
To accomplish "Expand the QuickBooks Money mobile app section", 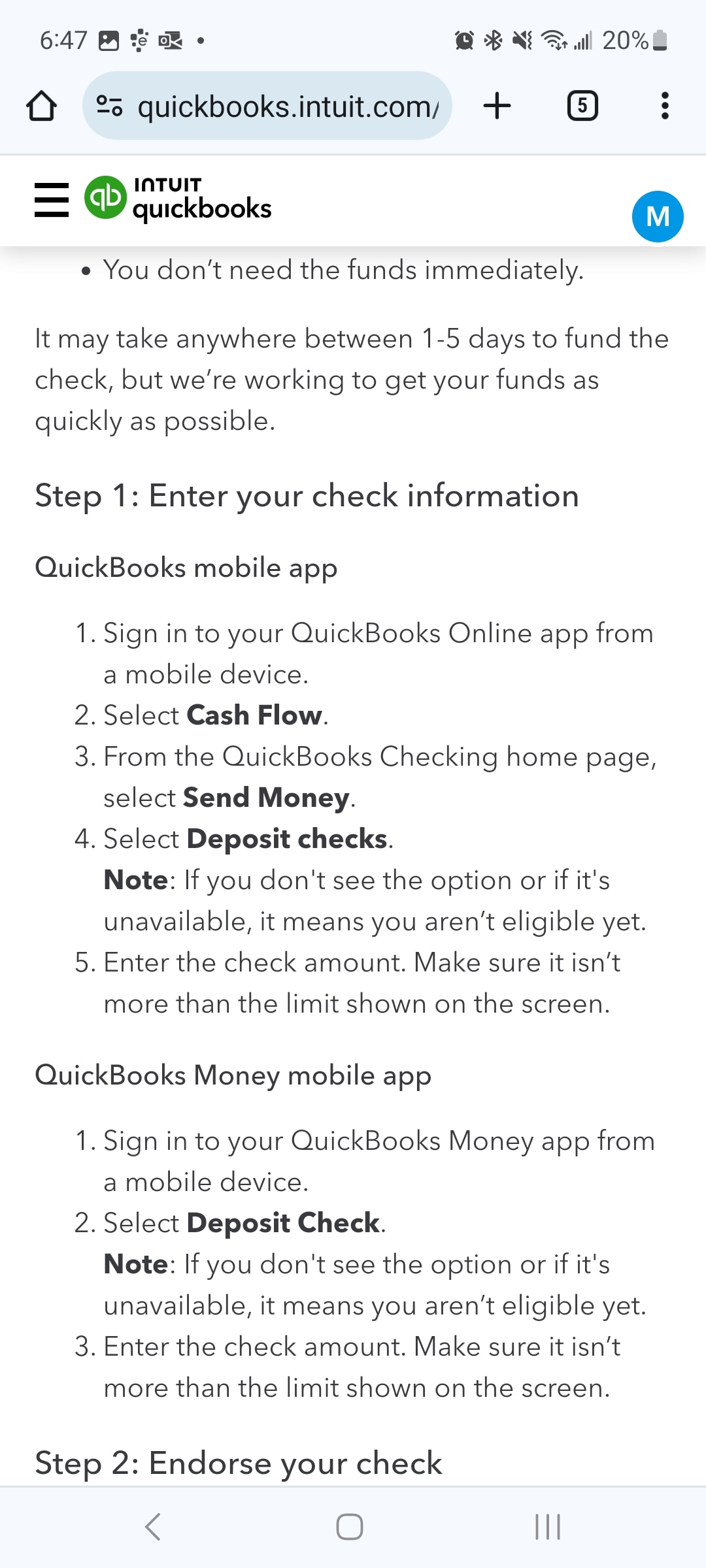I will point(233,1075).
